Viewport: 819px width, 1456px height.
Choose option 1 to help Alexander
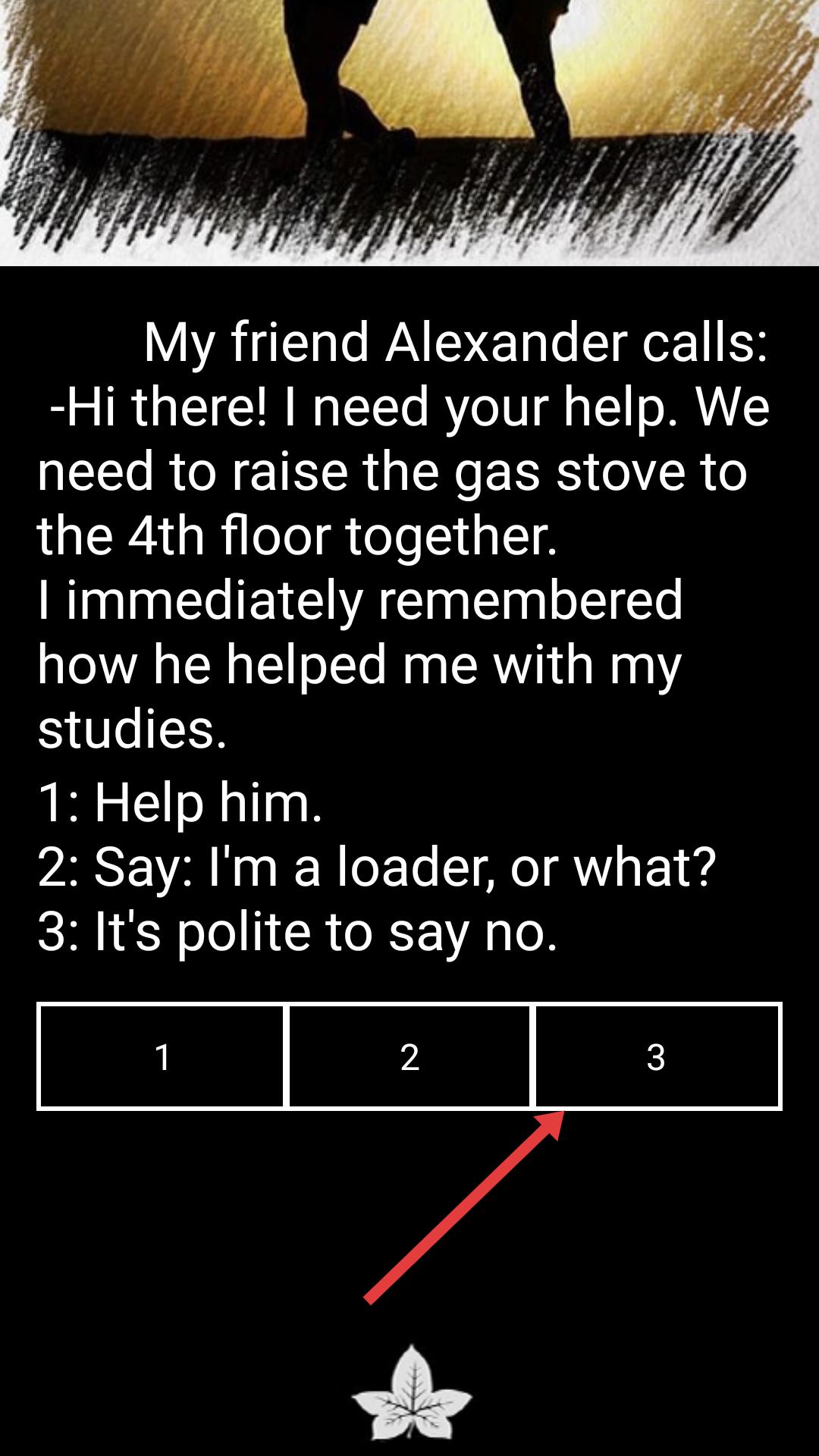[162, 1056]
